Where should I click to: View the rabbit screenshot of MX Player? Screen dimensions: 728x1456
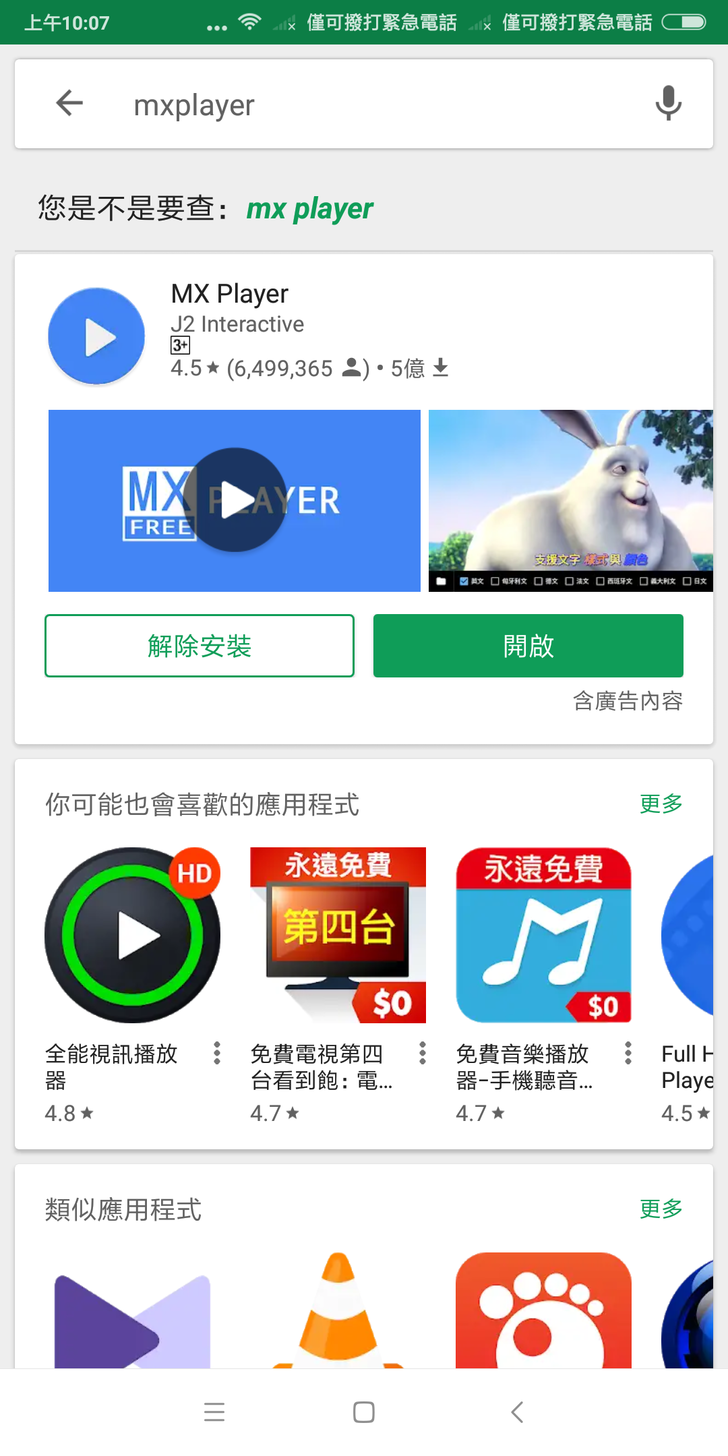pos(570,500)
